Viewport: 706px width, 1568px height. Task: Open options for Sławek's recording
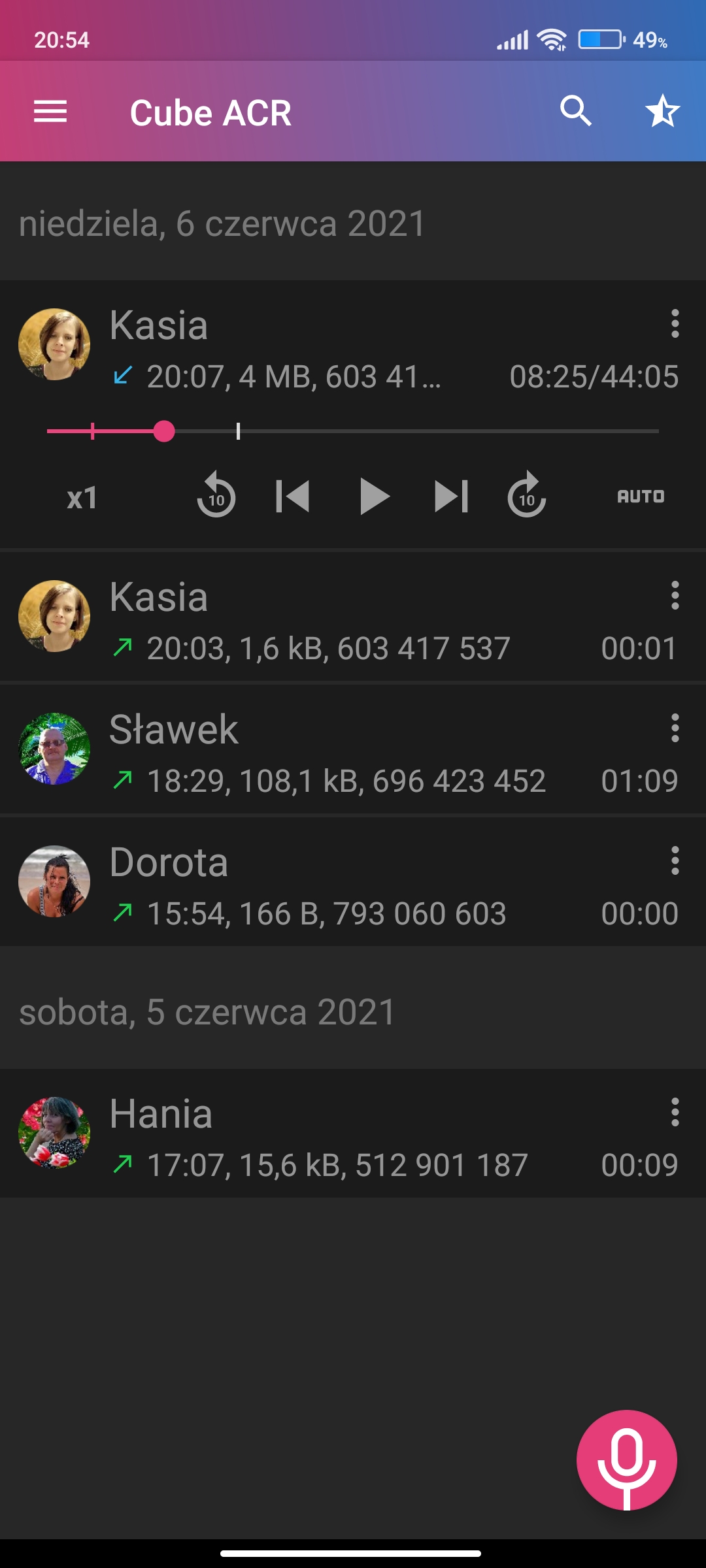(675, 728)
